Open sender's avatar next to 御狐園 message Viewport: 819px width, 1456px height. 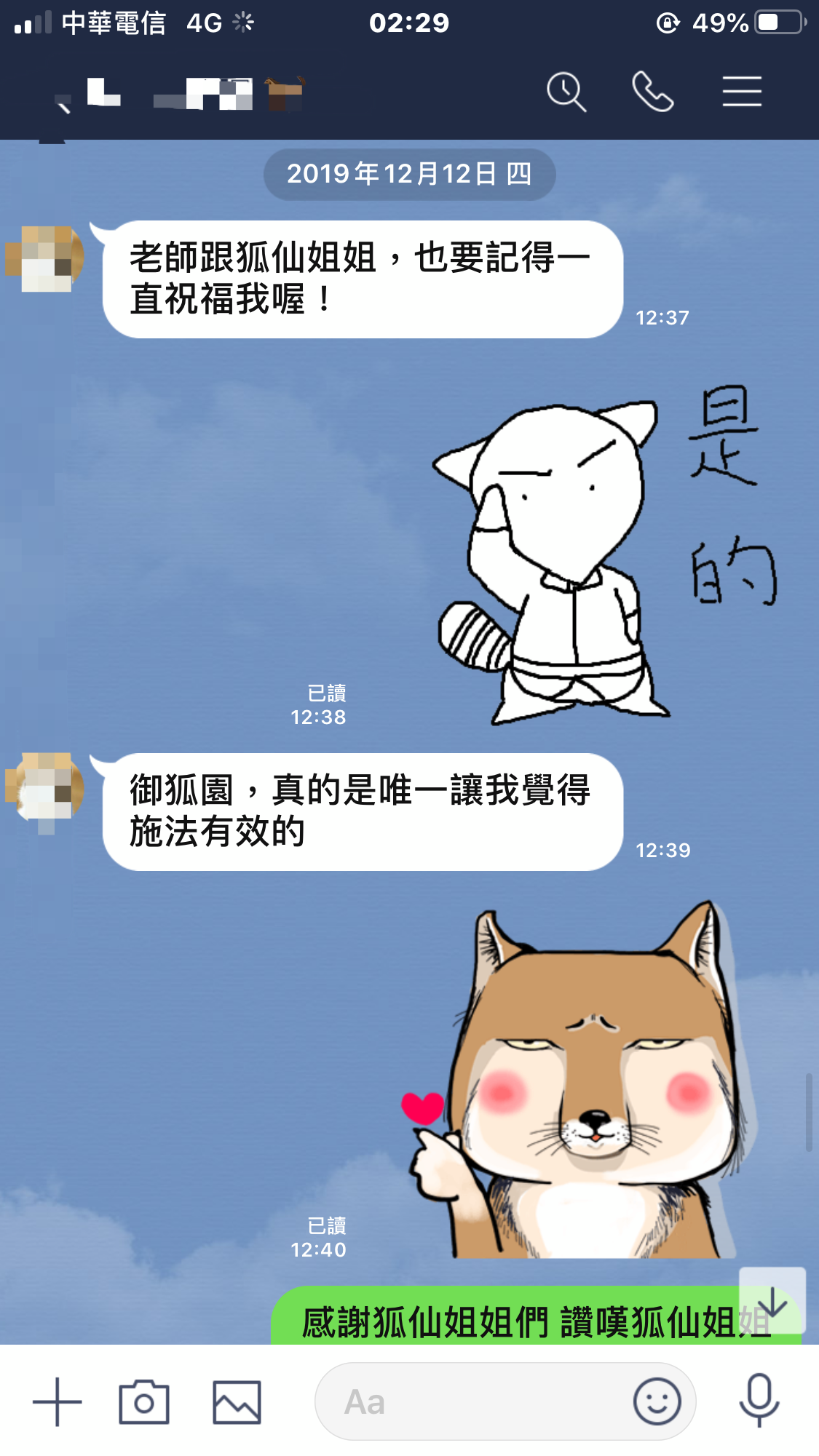[x=45, y=789]
